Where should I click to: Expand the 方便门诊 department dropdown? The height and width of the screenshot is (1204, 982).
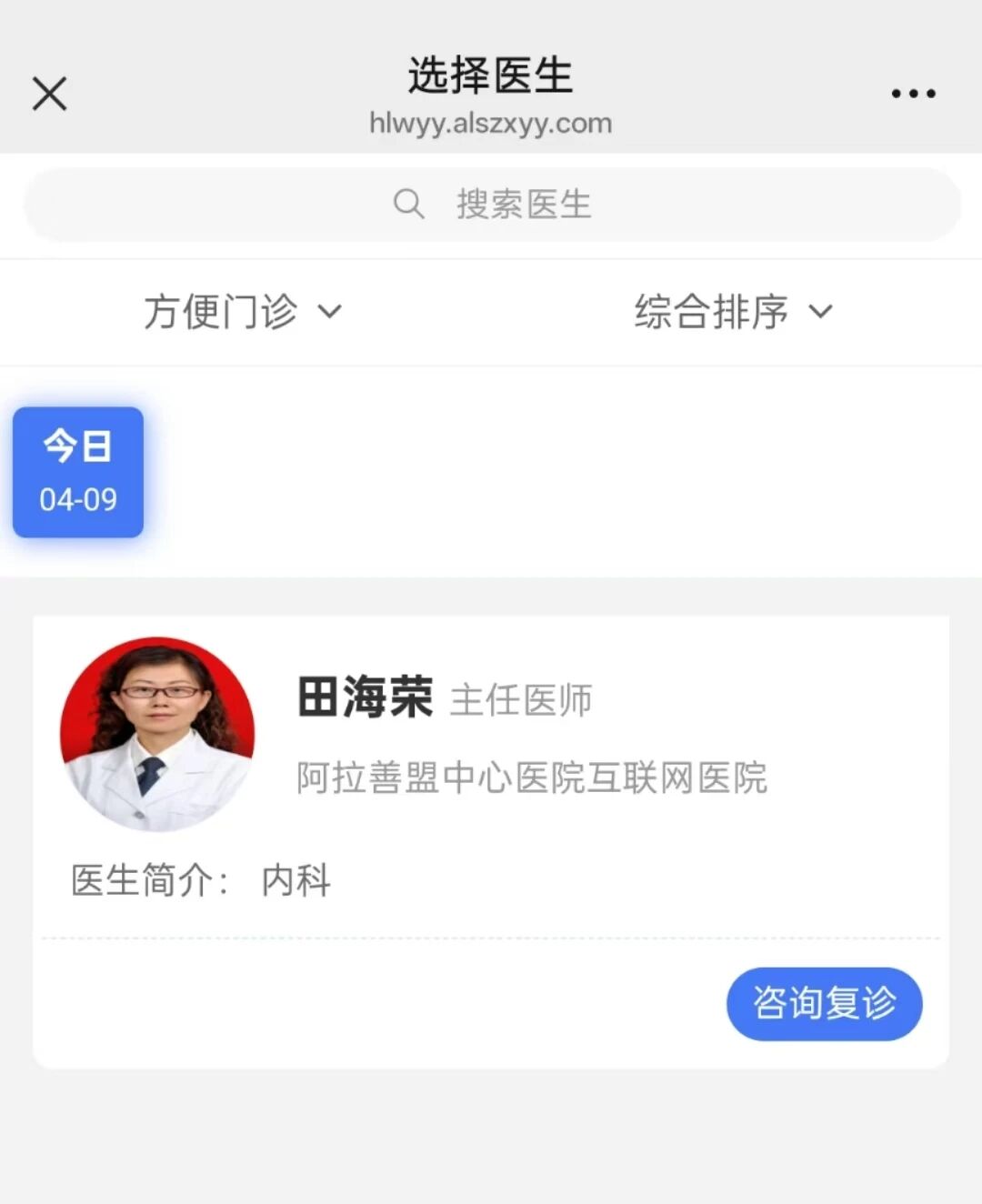tap(243, 312)
